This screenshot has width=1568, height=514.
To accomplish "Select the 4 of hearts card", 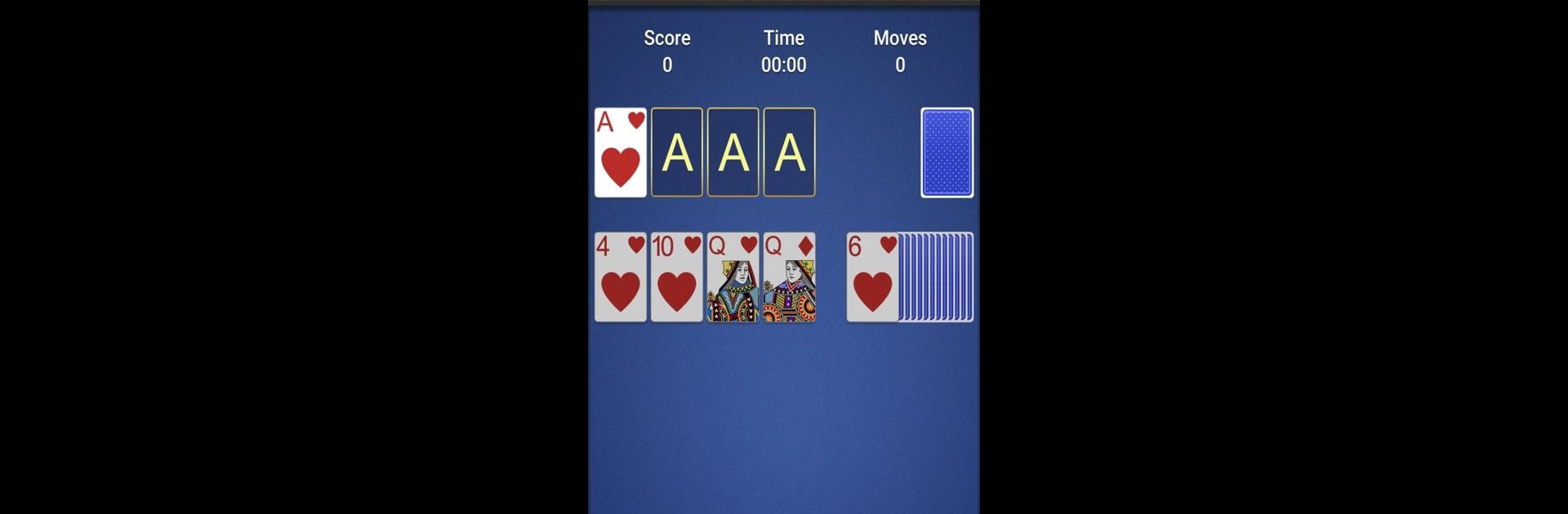I will point(620,277).
